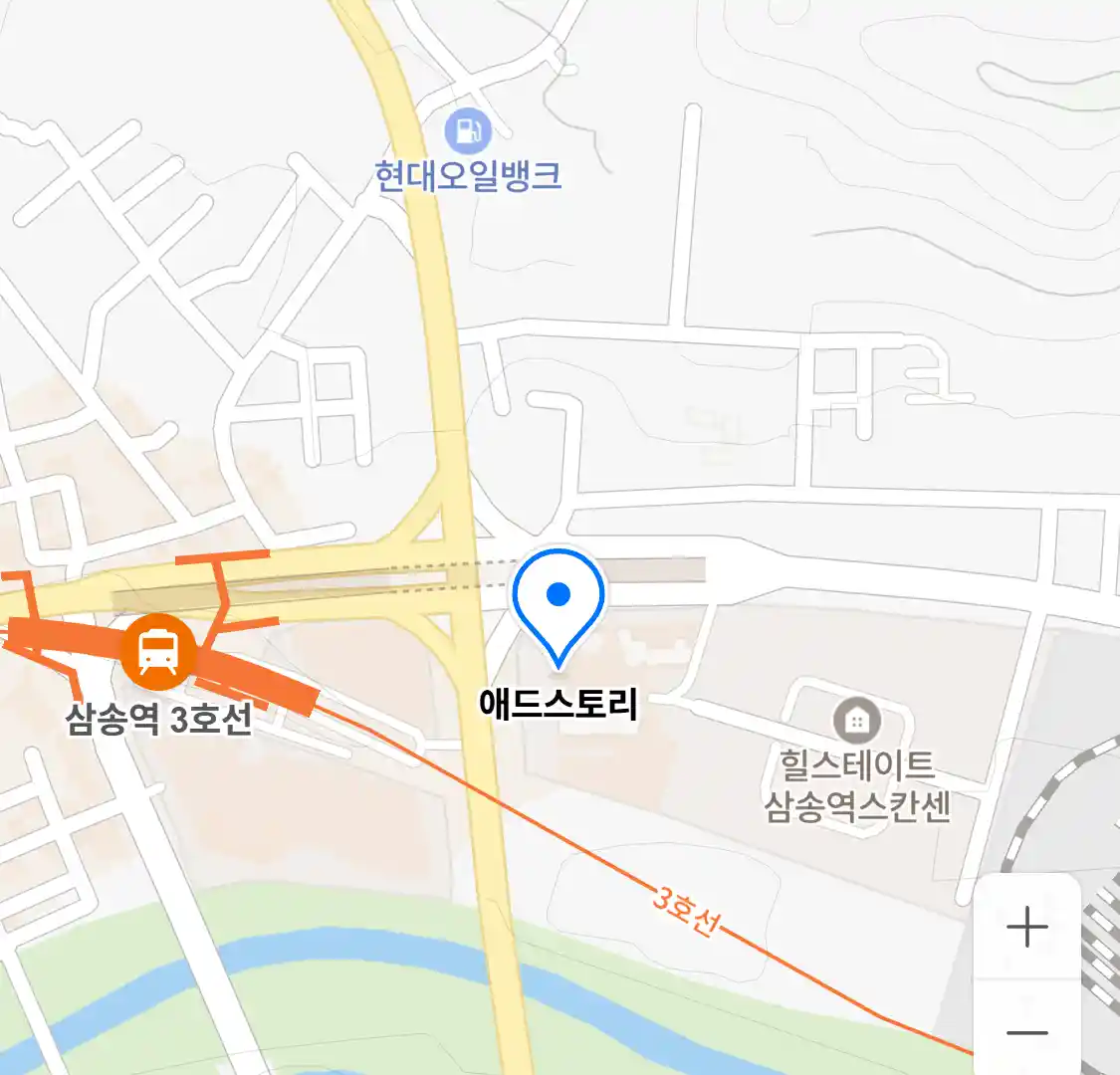The height and width of the screenshot is (1075, 1120).
Task: Select the 현대오일뱅크 gas station marker
Action: pos(467,130)
